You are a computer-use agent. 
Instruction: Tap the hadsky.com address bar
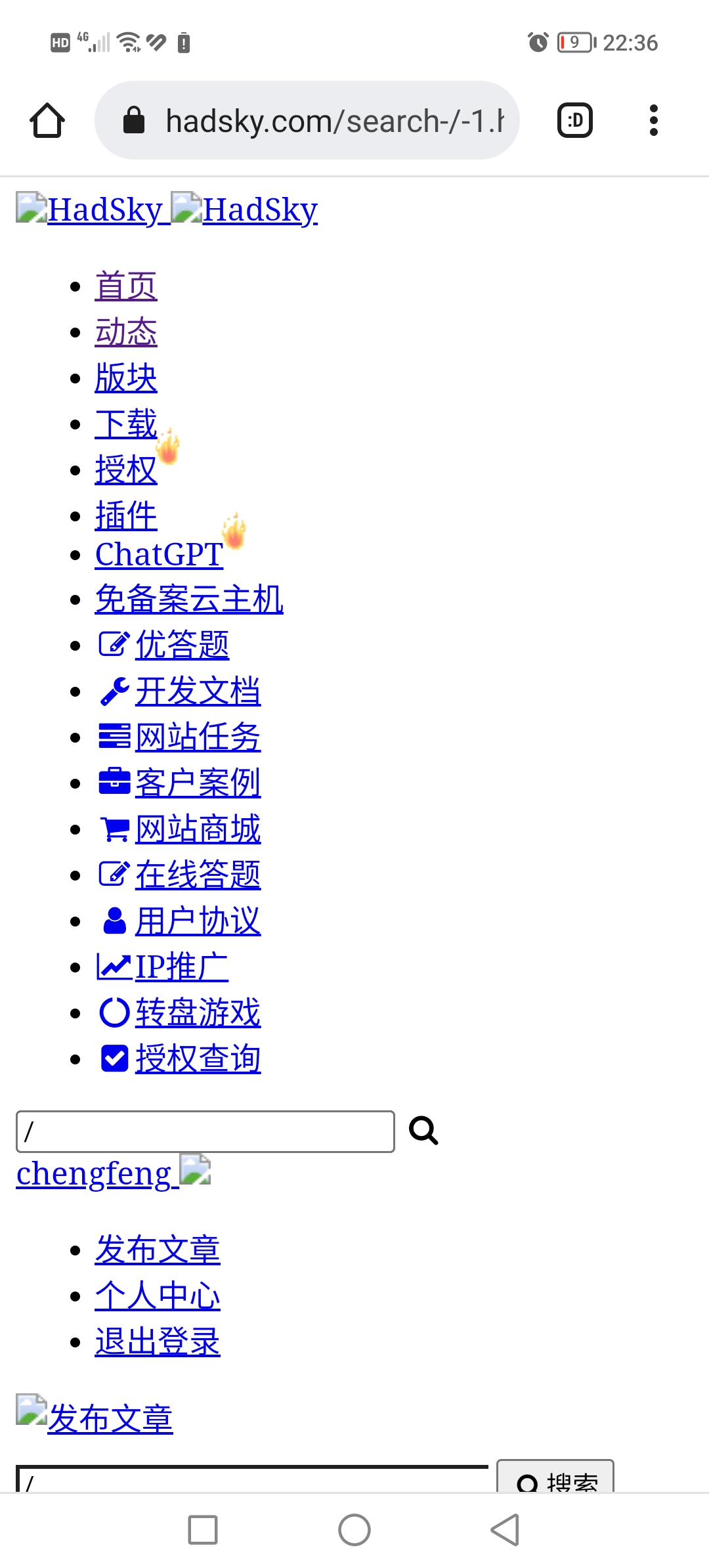pos(307,120)
